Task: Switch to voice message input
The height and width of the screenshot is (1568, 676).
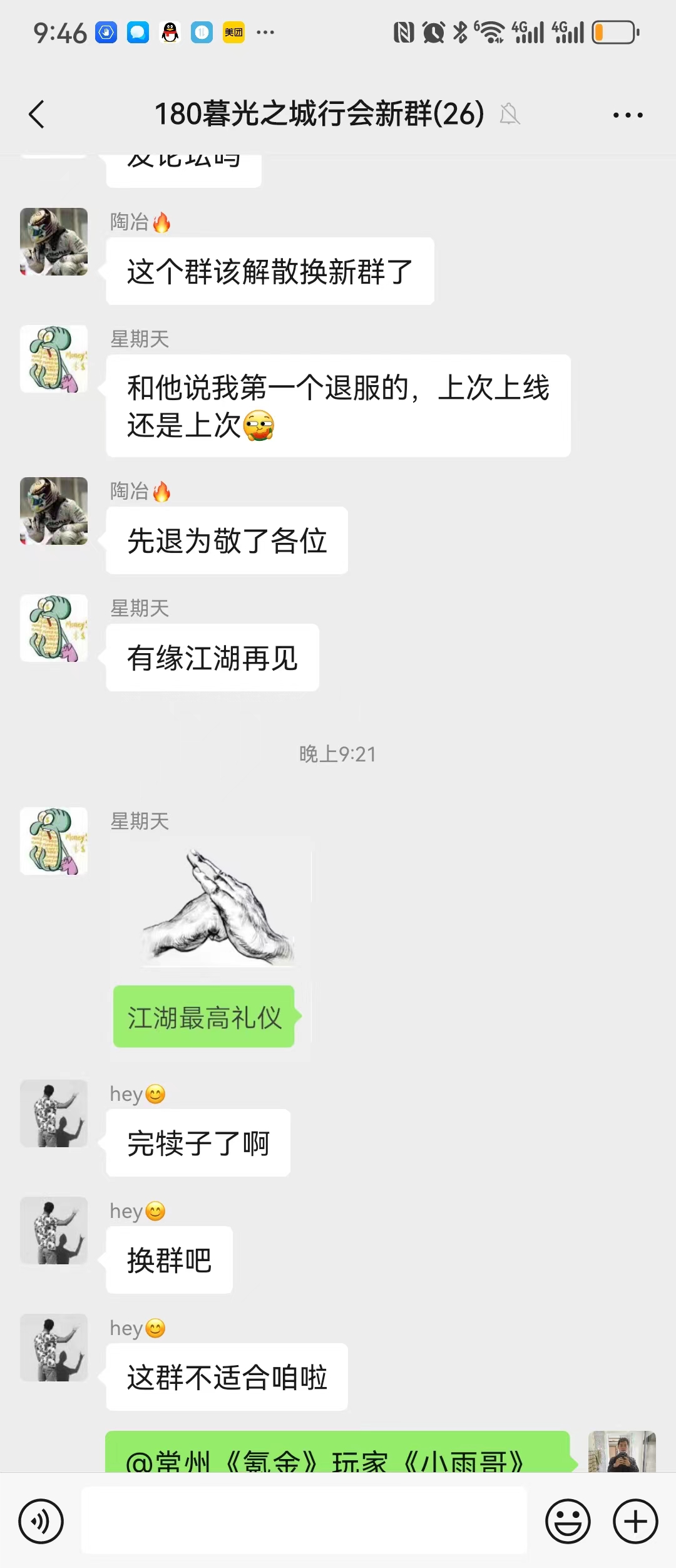Action: (x=41, y=1521)
